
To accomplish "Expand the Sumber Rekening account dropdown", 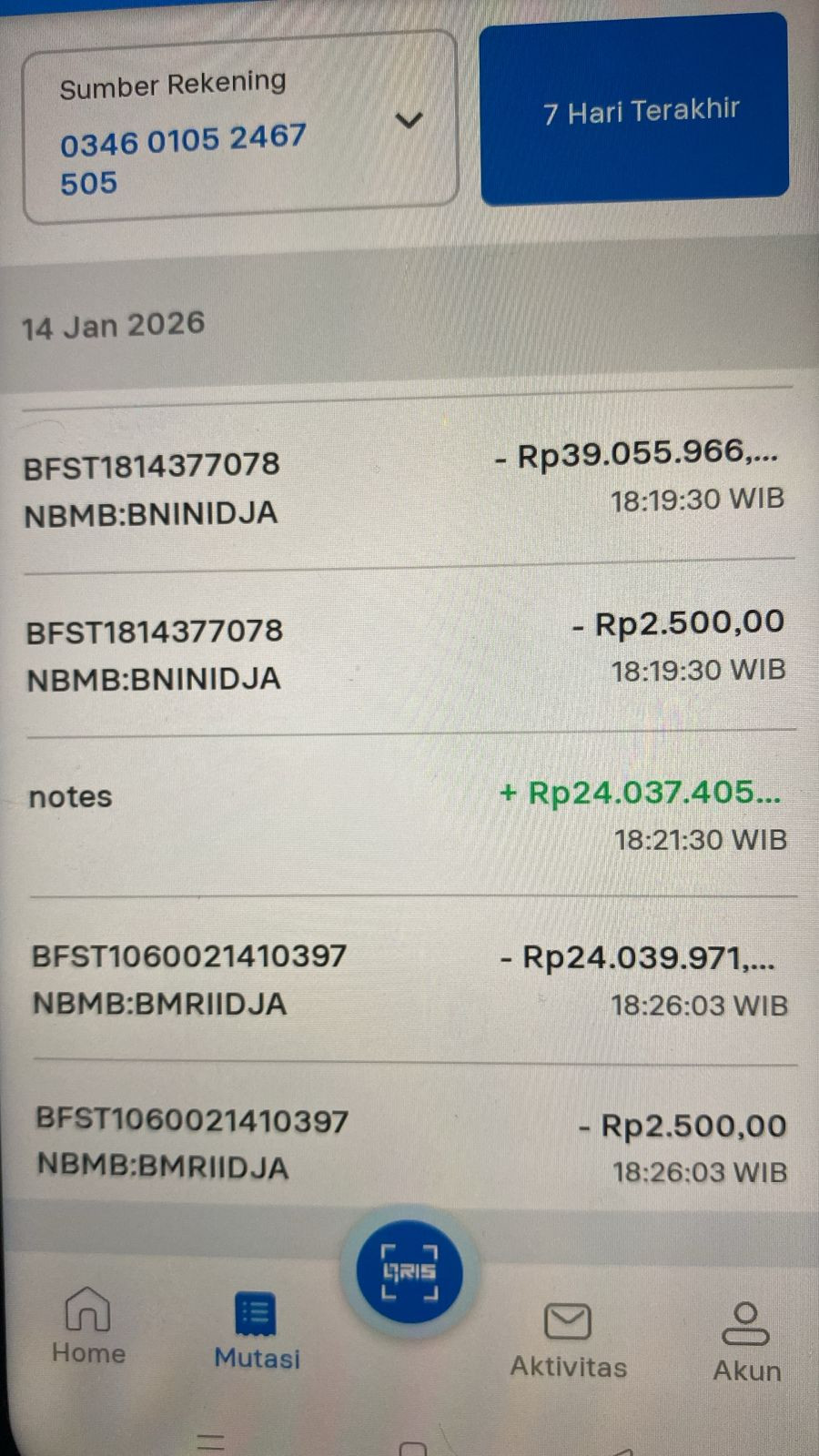I will click(x=408, y=120).
